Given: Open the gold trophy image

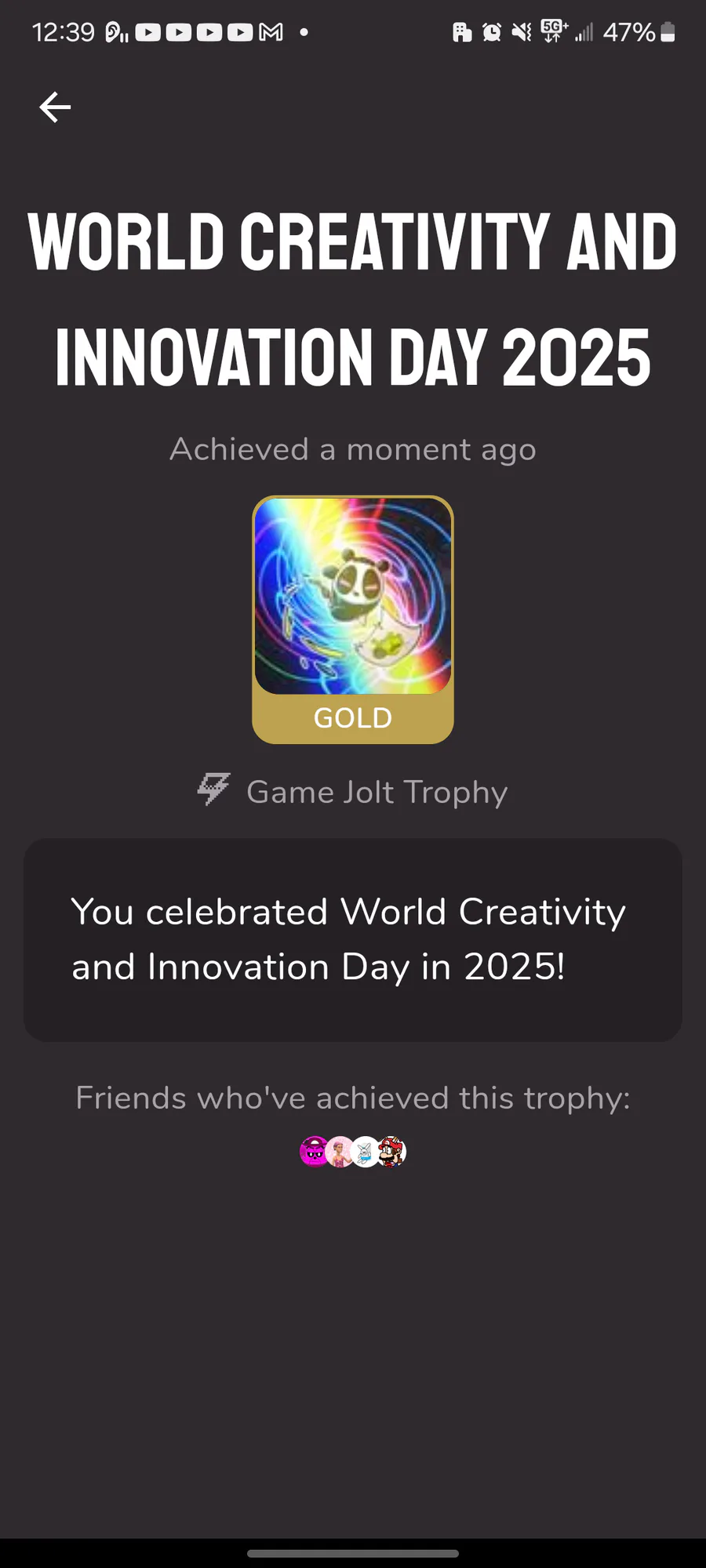Looking at the screenshot, I should [353, 596].
